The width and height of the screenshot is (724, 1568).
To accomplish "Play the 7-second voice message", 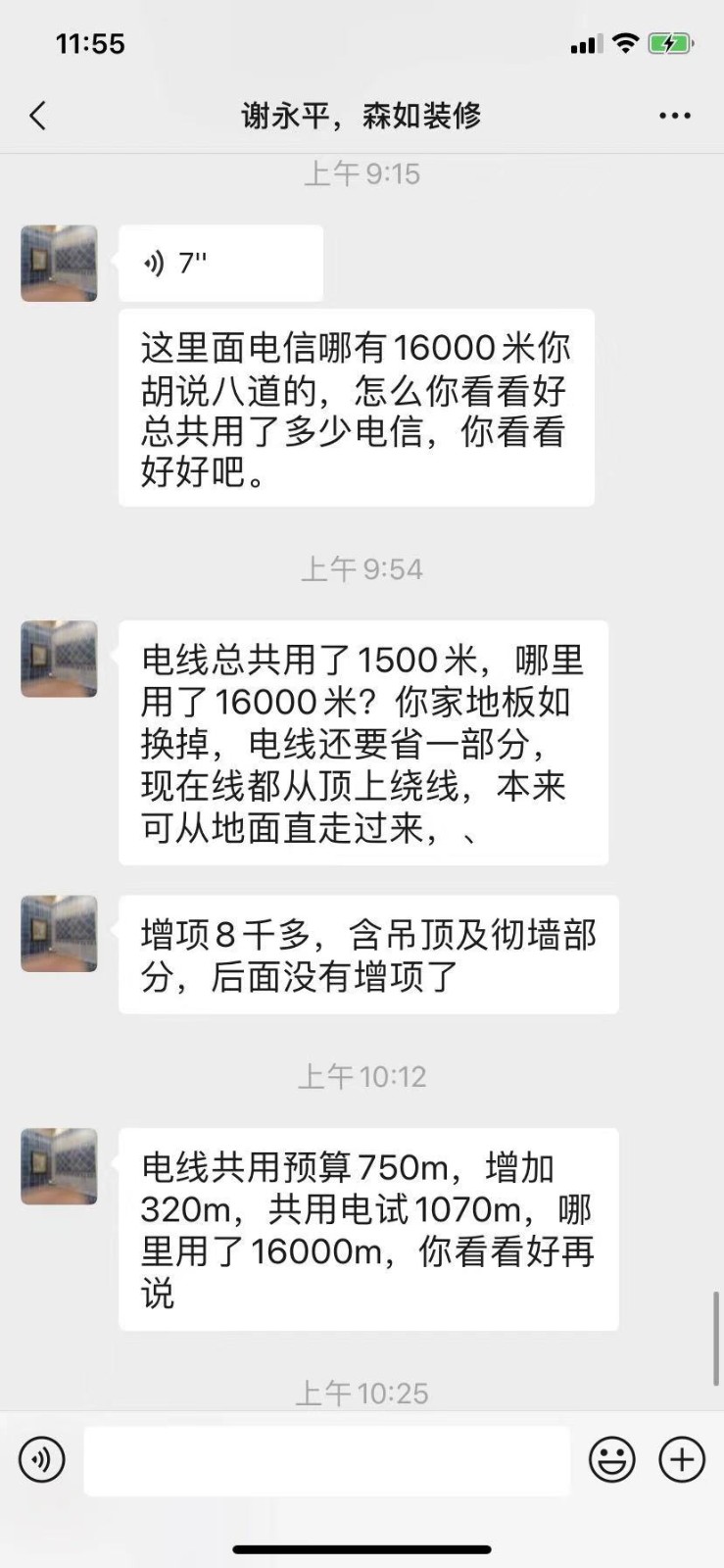I will 219,263.
